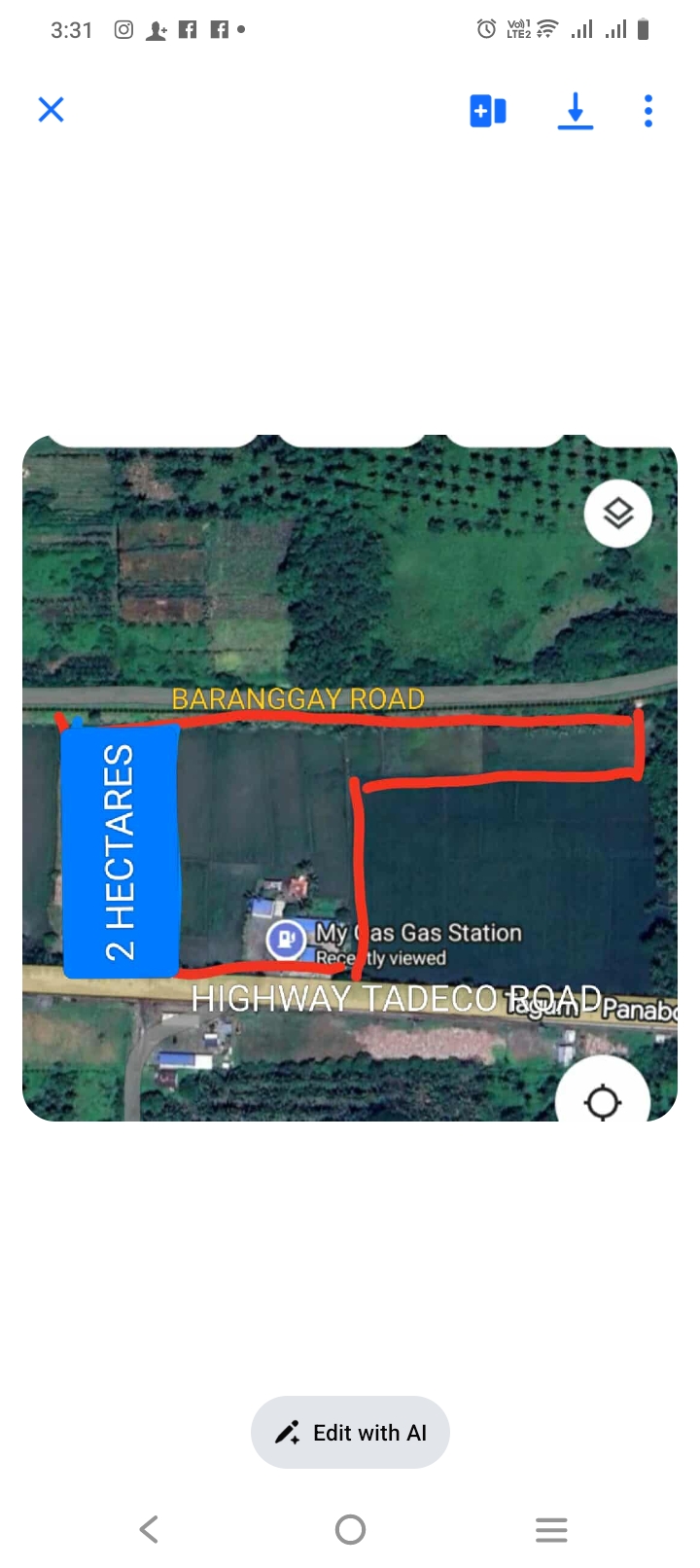Tap the add-to-collection icon
This screenshot has width=700, height=1568.
488,111
